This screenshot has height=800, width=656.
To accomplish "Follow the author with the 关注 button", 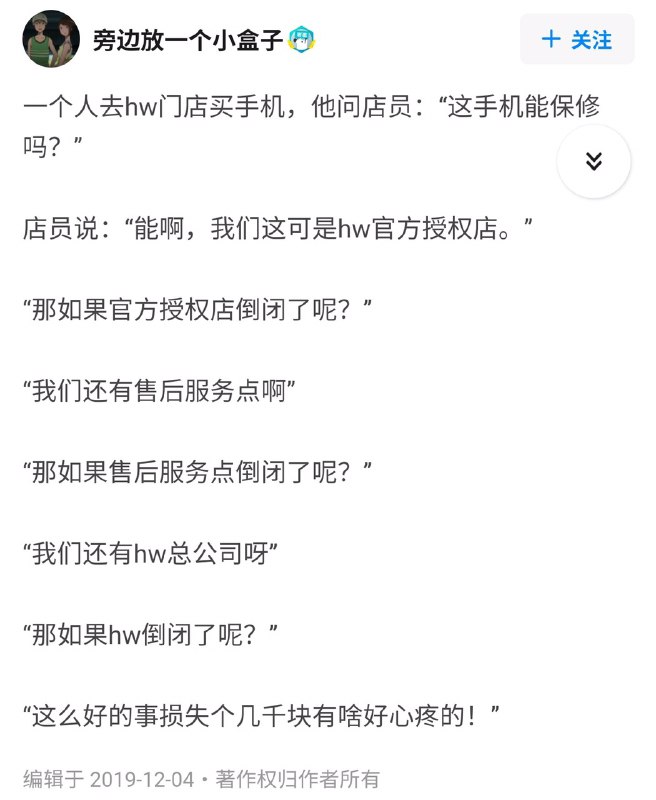I will (x=577, y=40).
